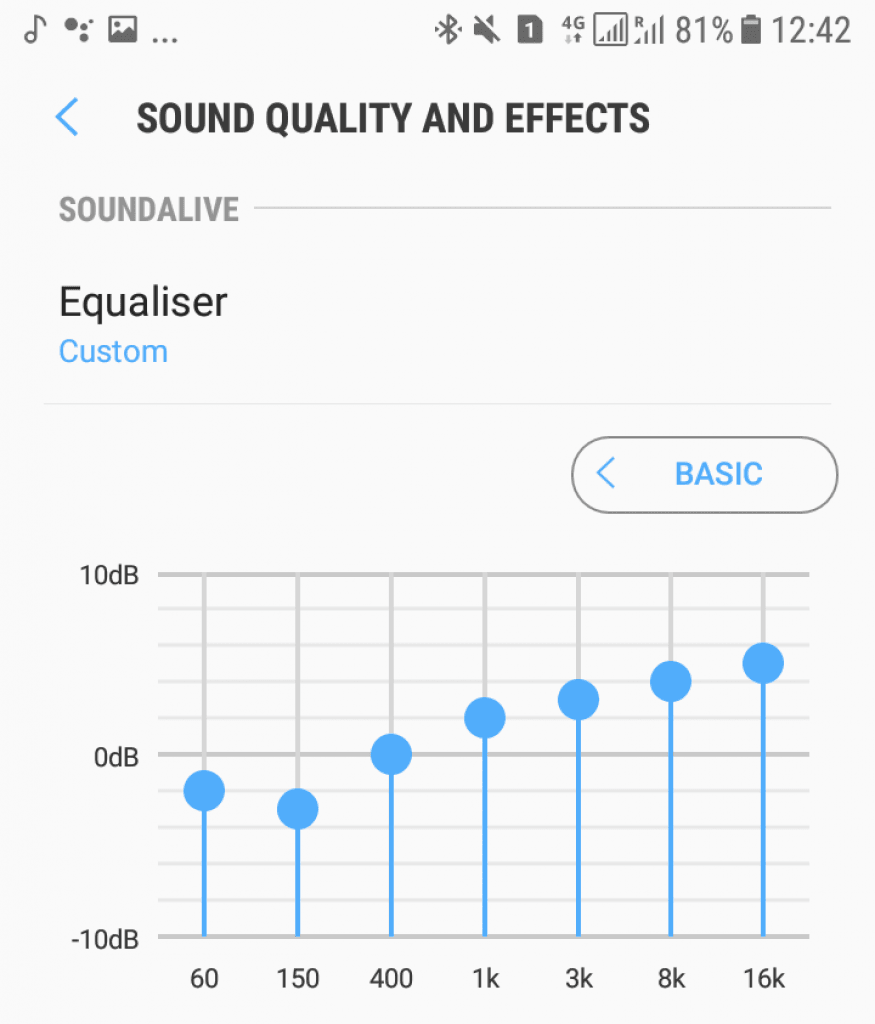875x1024 pixels.
Task: Open the Equaliser settings entry
Action: tap(143, 302)
